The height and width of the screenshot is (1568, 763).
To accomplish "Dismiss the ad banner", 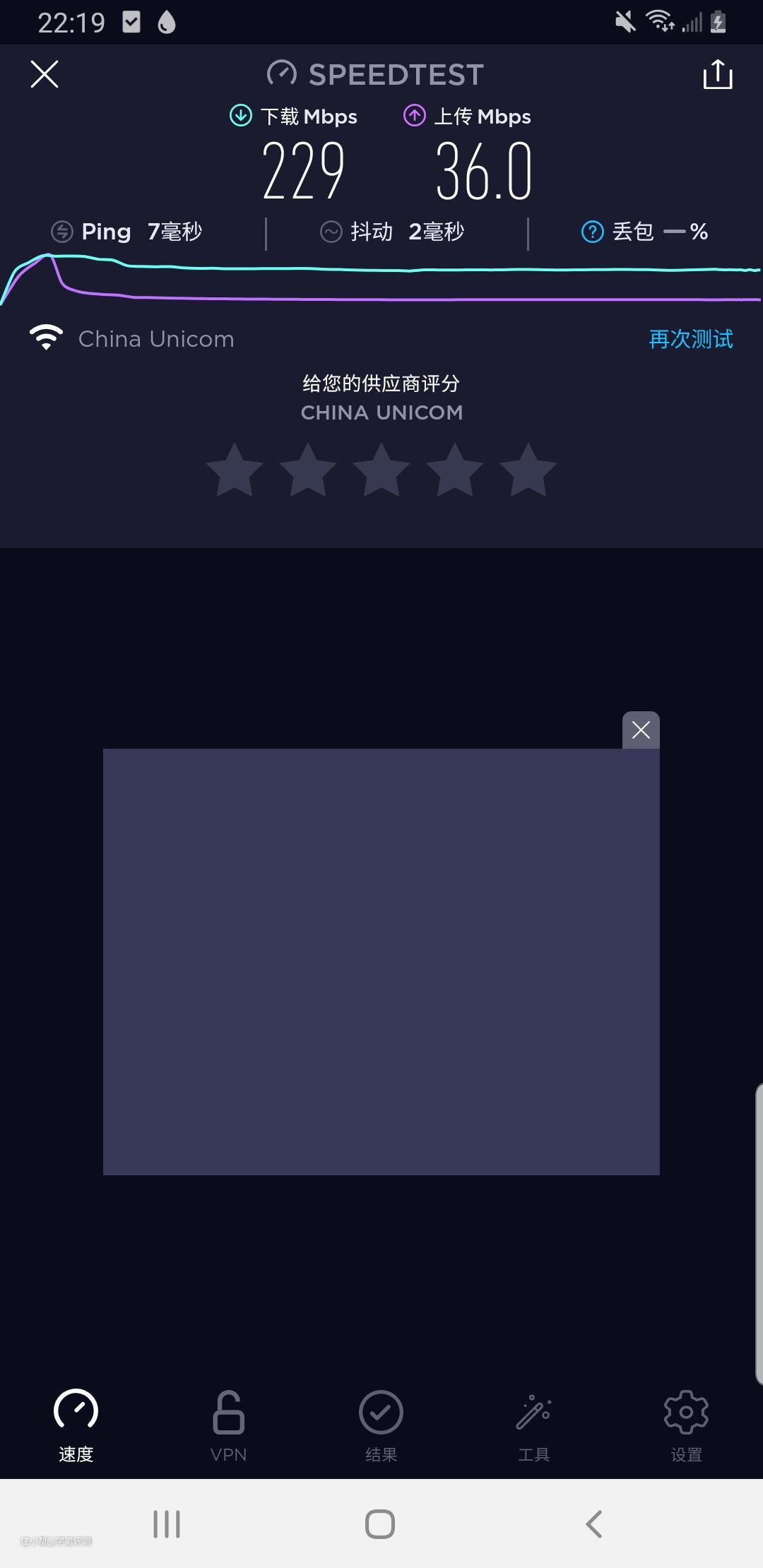I will 641,730.
